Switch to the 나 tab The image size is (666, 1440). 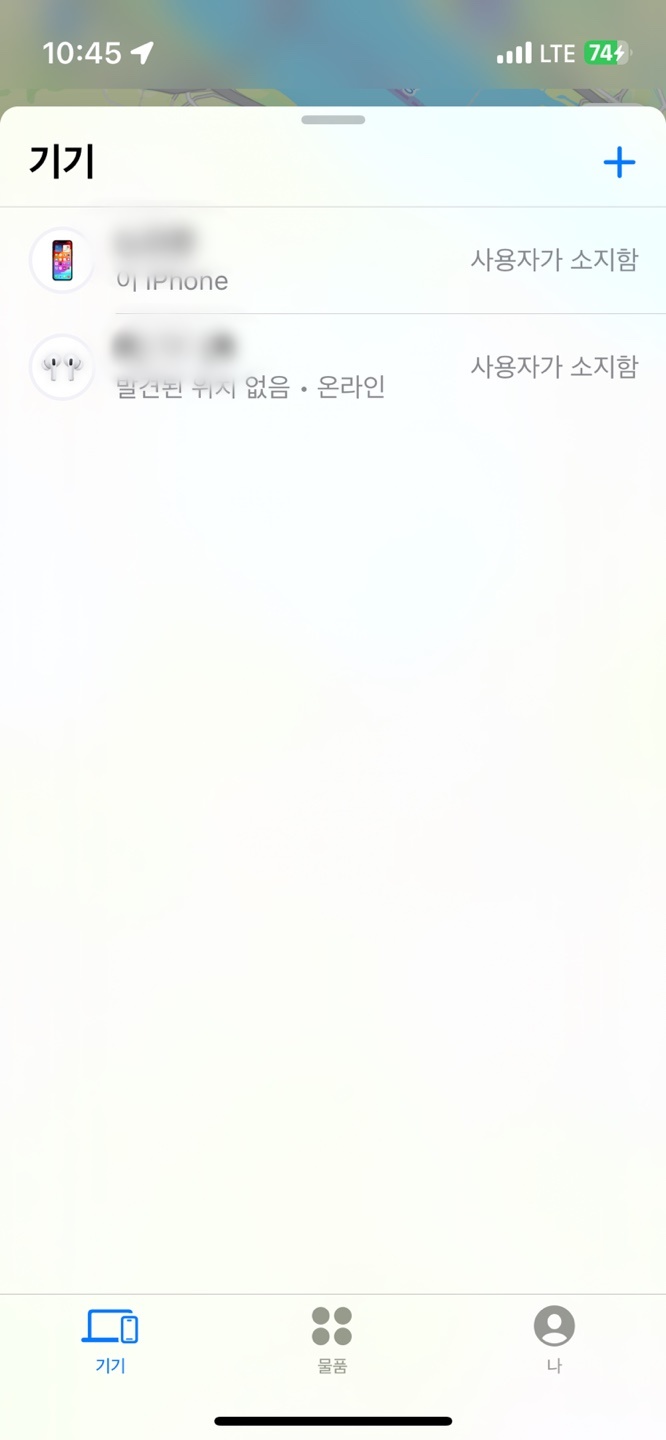[554, 1339]
